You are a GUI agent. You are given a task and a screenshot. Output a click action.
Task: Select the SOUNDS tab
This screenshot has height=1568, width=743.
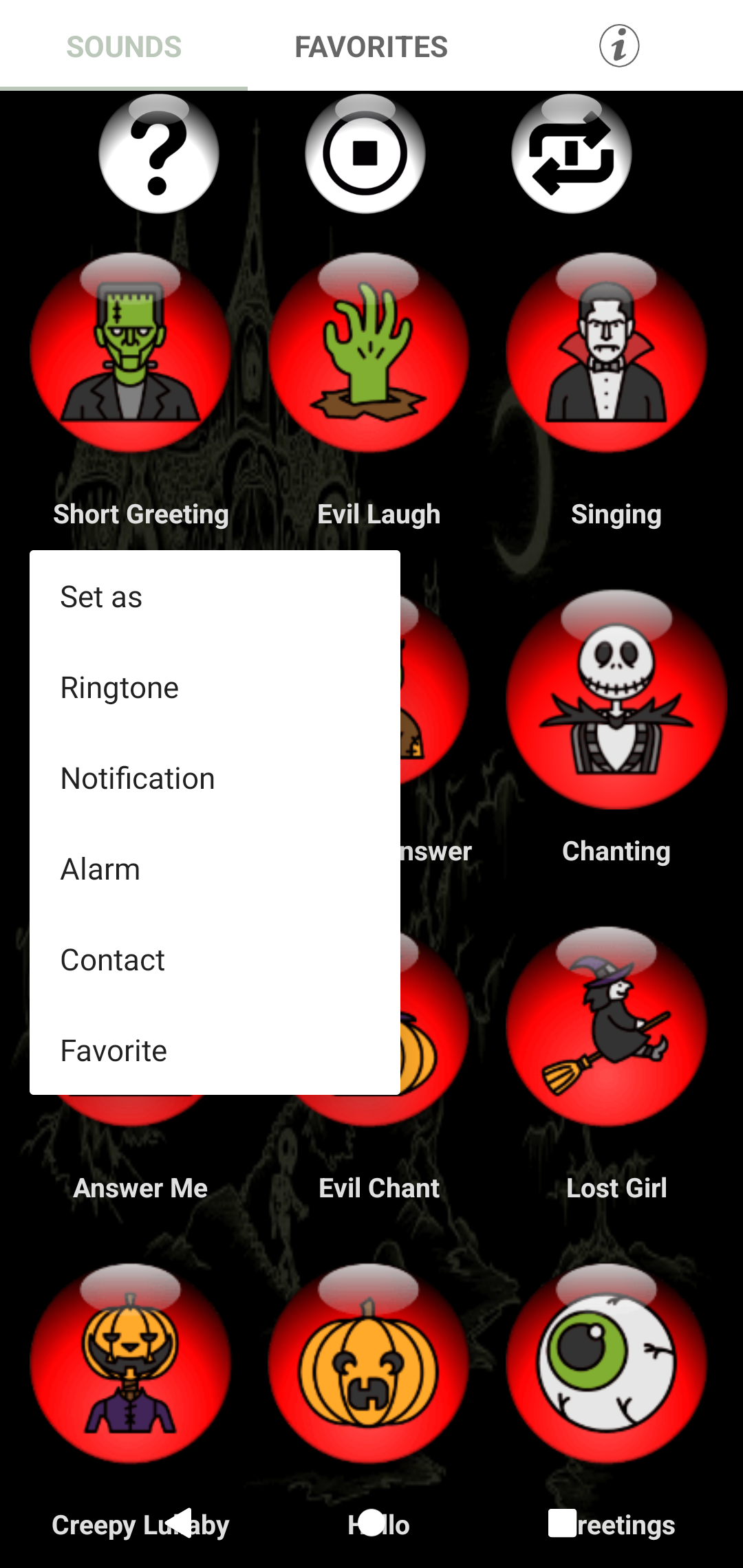tap(122, 46)
